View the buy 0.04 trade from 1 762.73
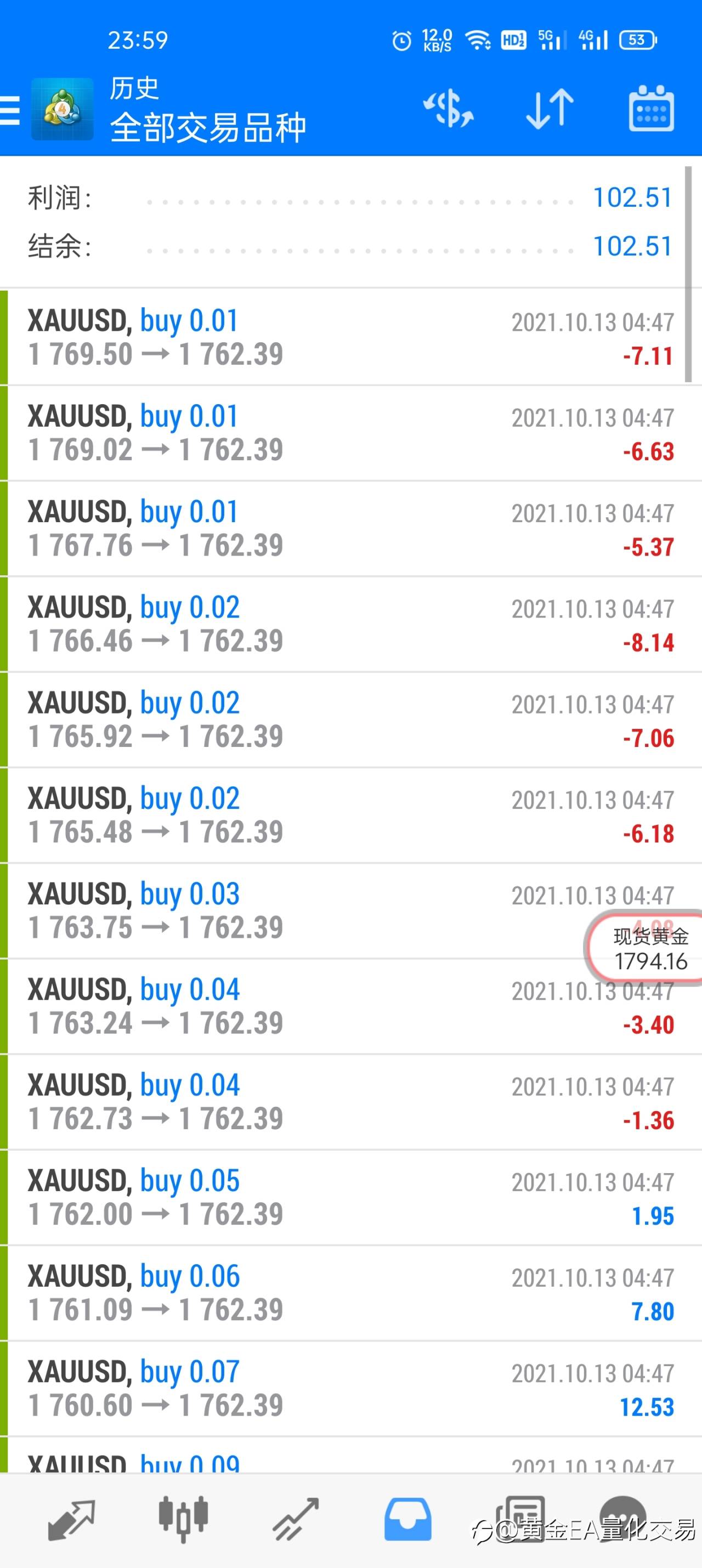 pos(350,1102)
